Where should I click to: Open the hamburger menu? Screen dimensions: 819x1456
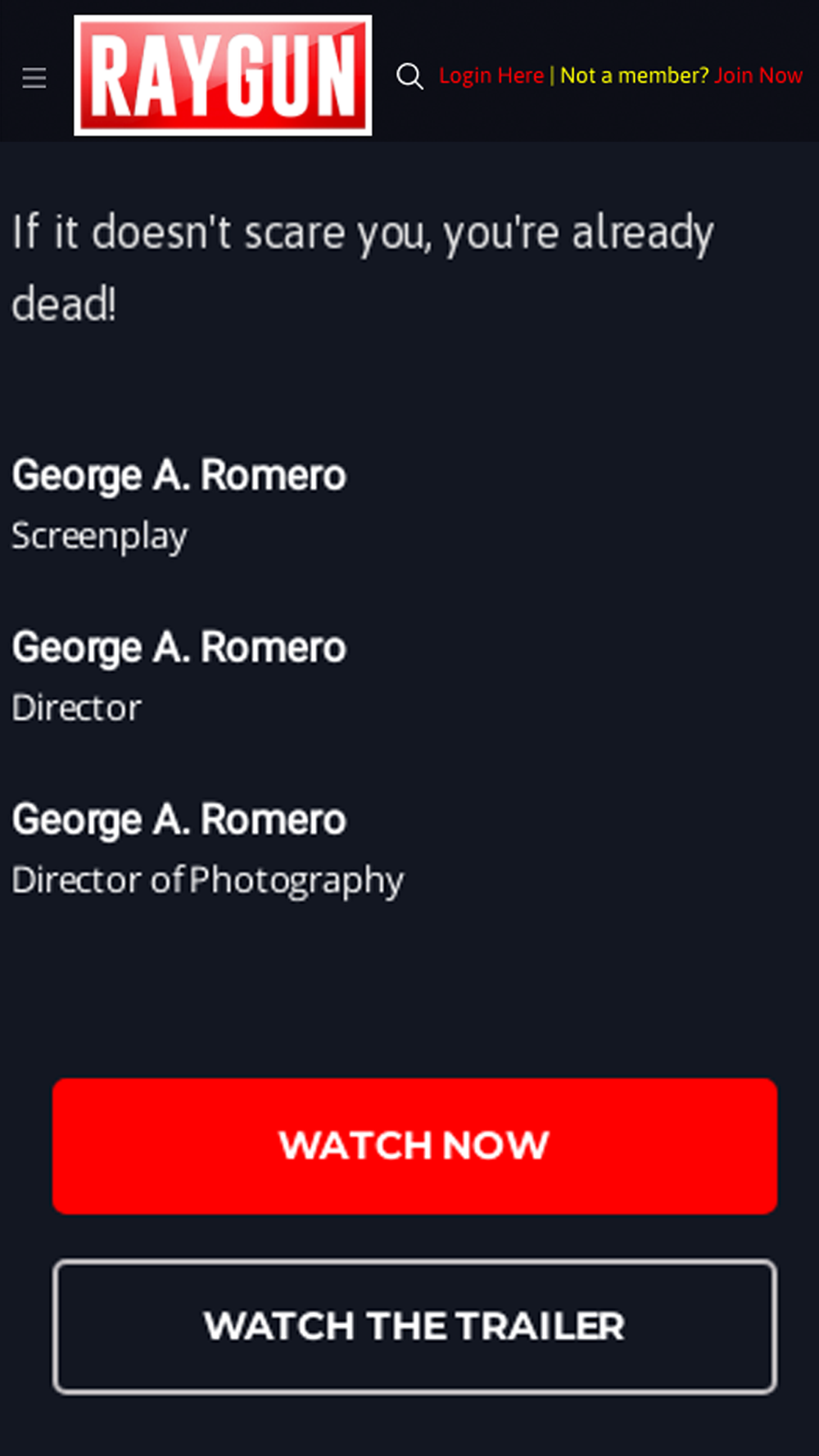tap(34, 78)
